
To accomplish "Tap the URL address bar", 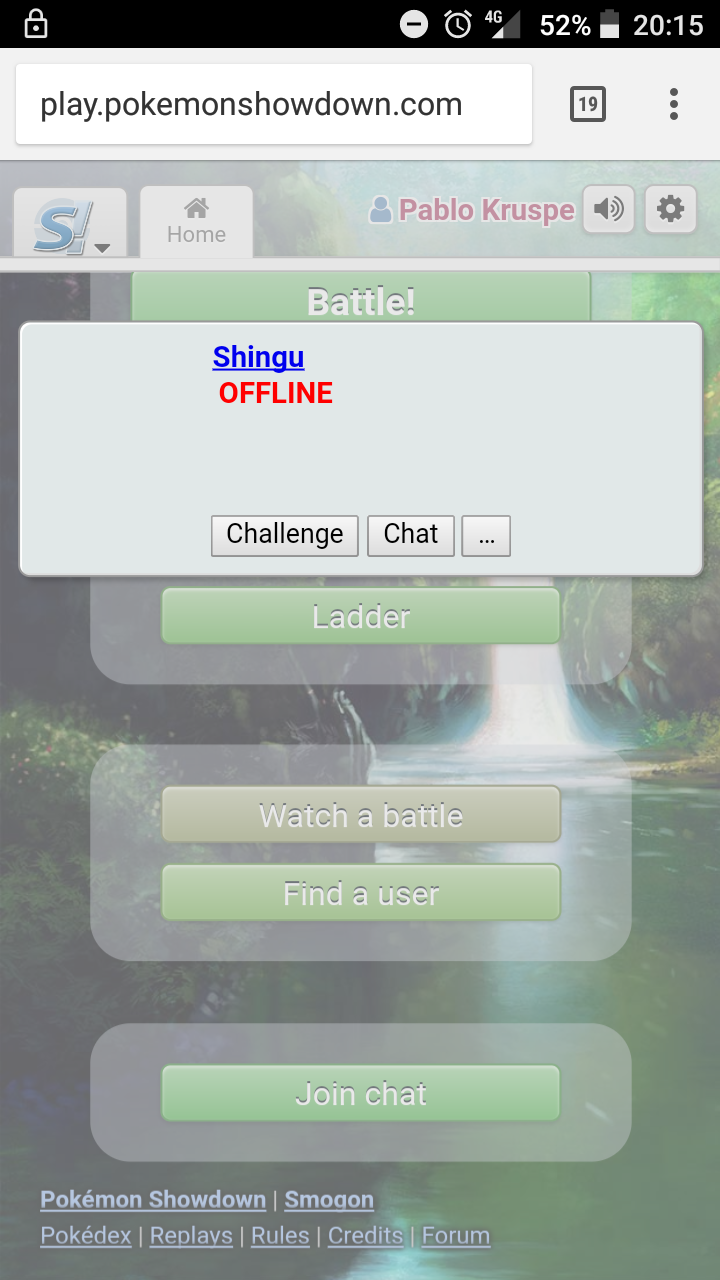I will point(272,104).
